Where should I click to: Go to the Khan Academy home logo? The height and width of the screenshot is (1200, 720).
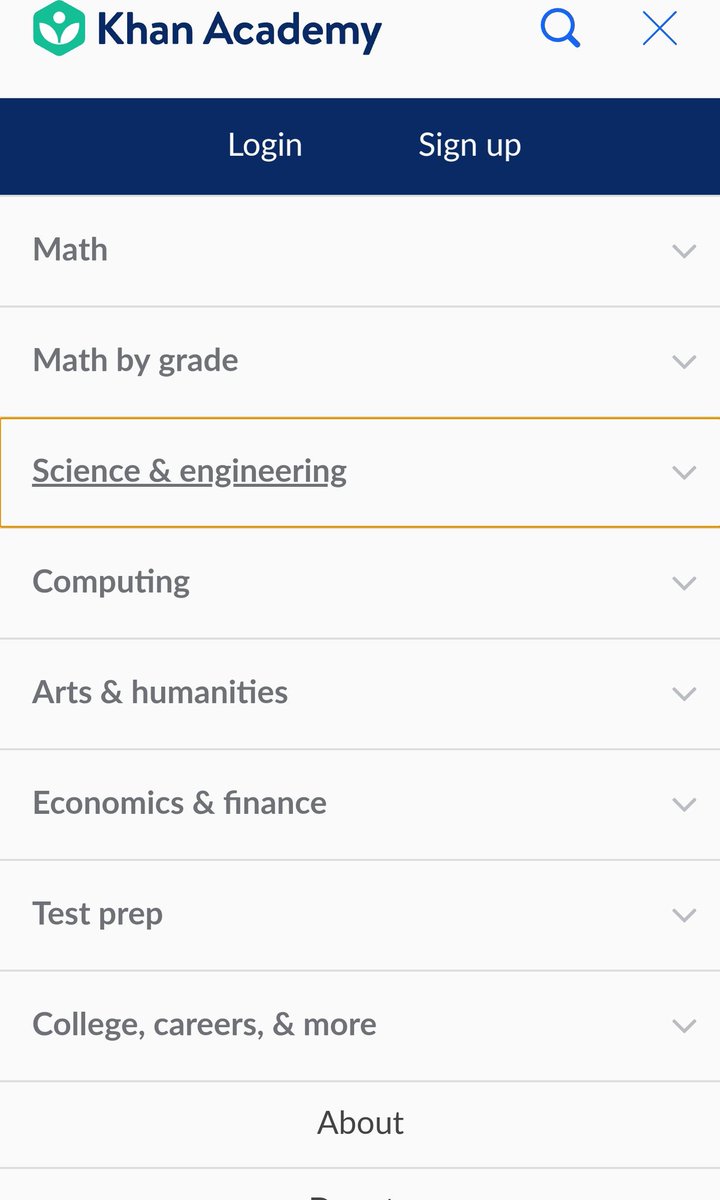(207, 29)
